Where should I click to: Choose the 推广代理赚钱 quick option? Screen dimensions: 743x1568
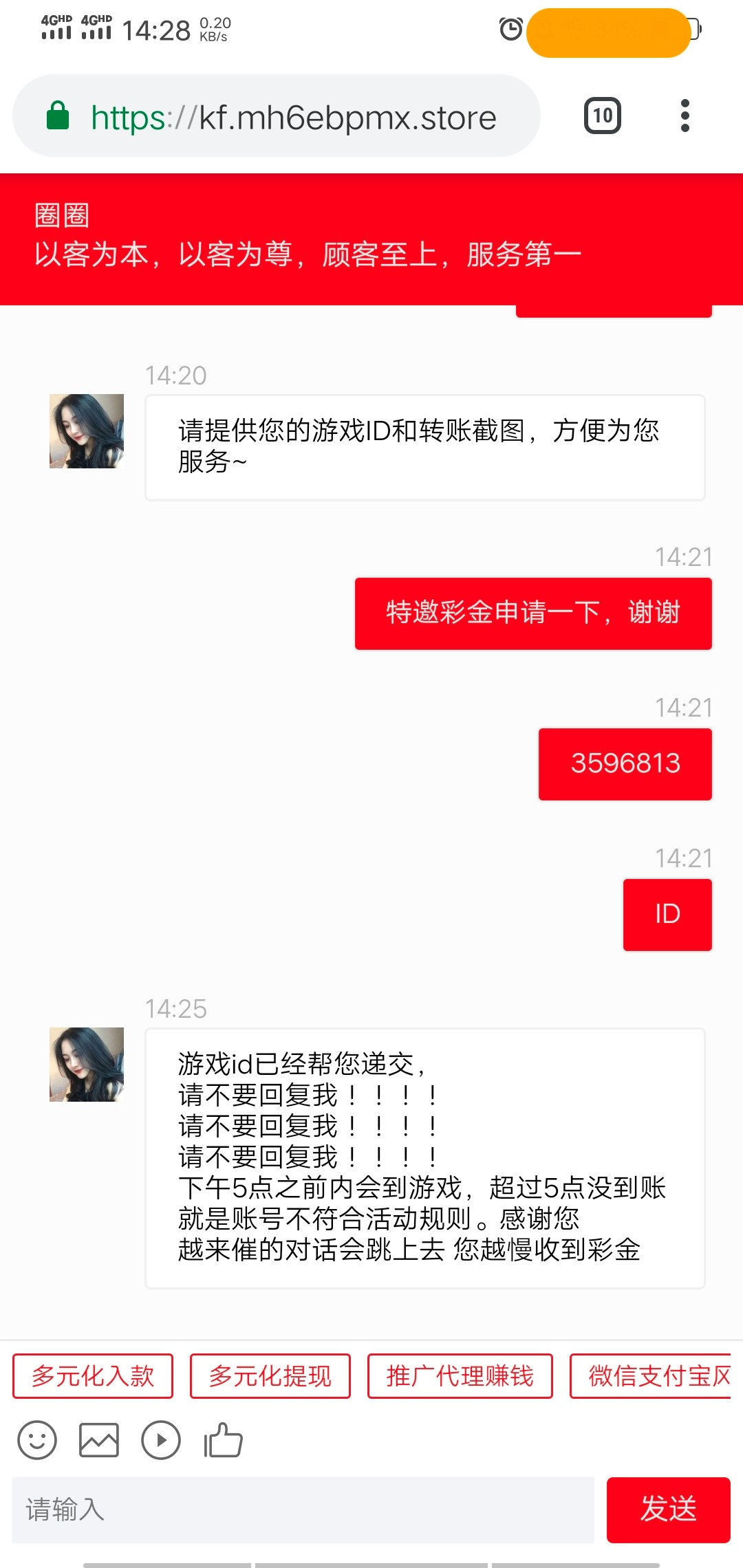[x=460, y=1376]
